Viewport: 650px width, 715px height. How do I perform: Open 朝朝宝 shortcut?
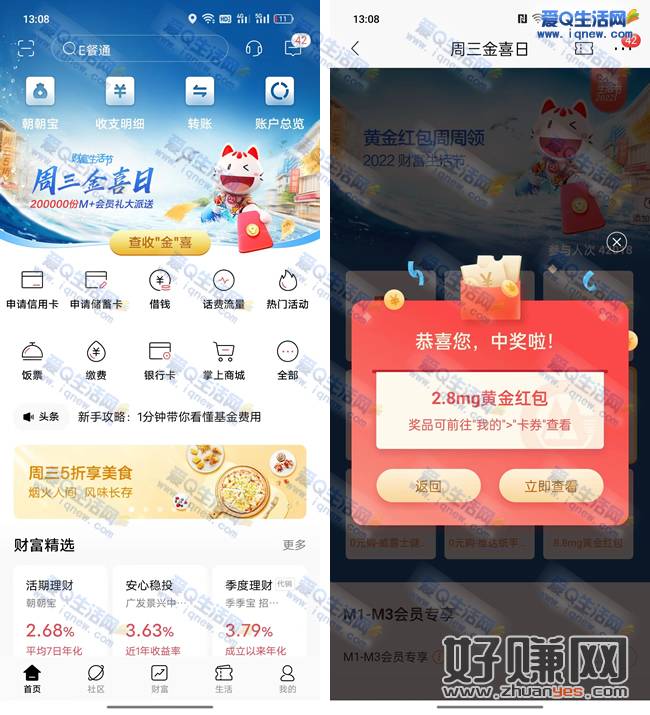click(40, 102)
